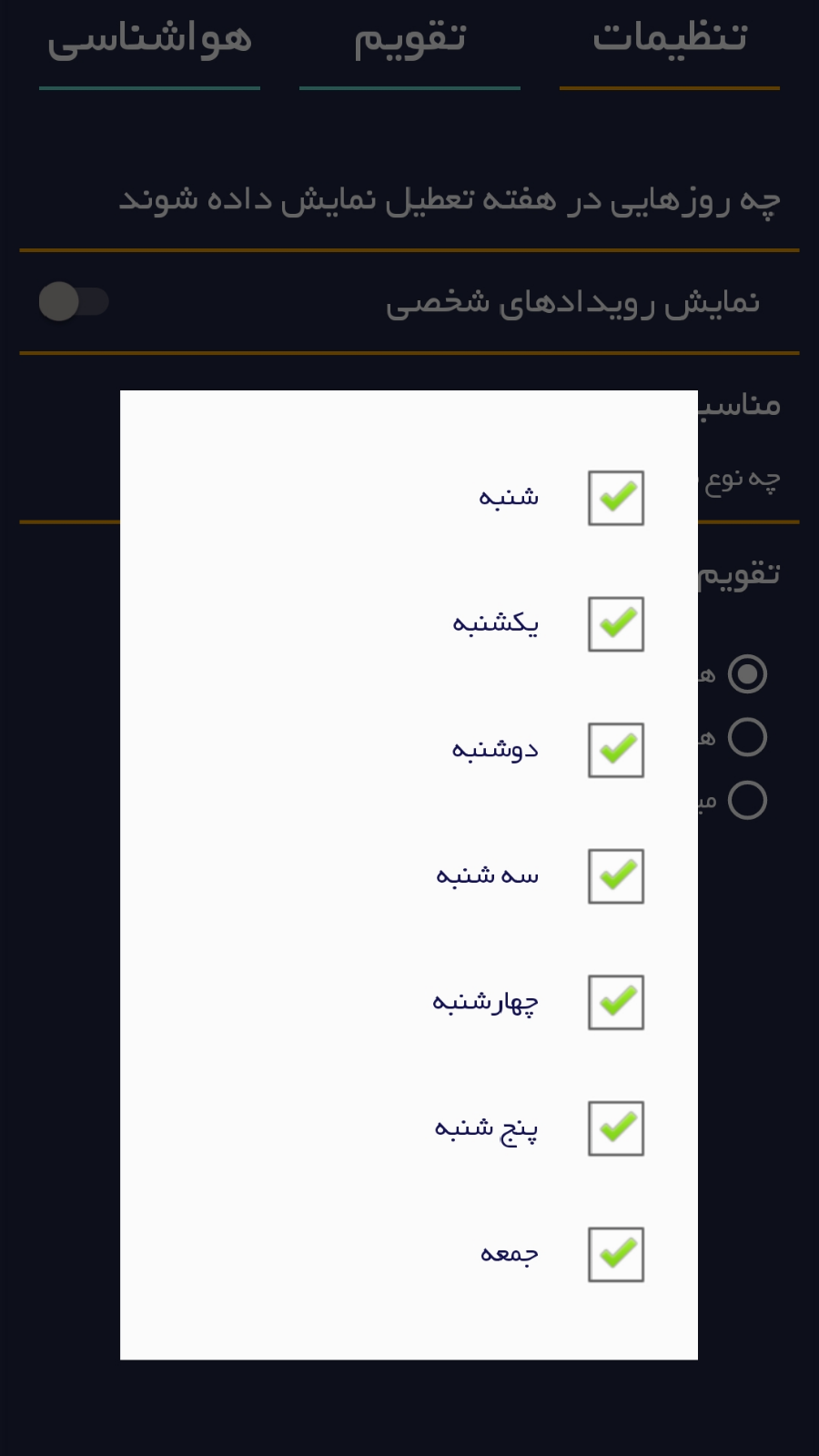Uncheck the یکشنبه (Sunday) checkbox
The width and height of the screenshot is (819, 1456).
[616, 622]
